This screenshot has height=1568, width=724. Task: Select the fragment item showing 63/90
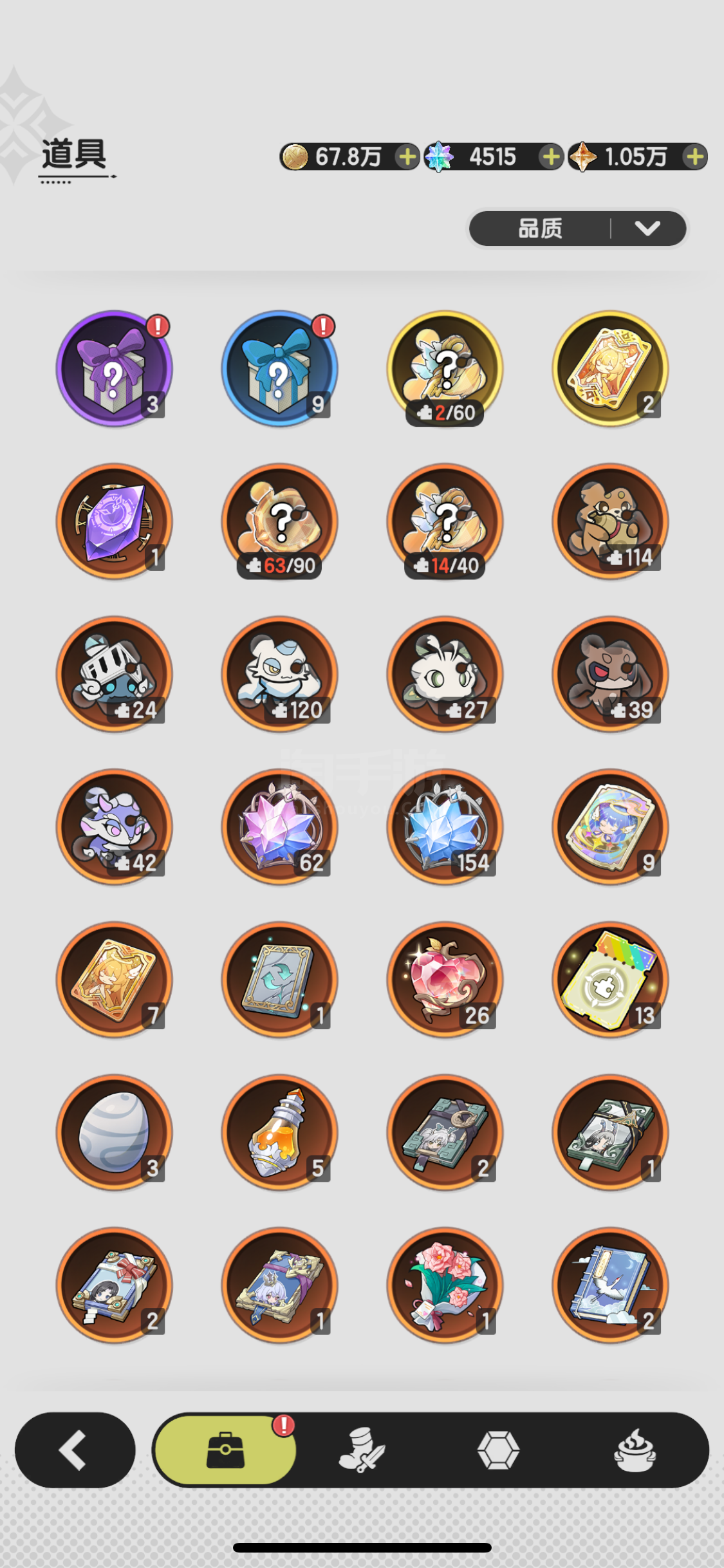coord(280,521)
